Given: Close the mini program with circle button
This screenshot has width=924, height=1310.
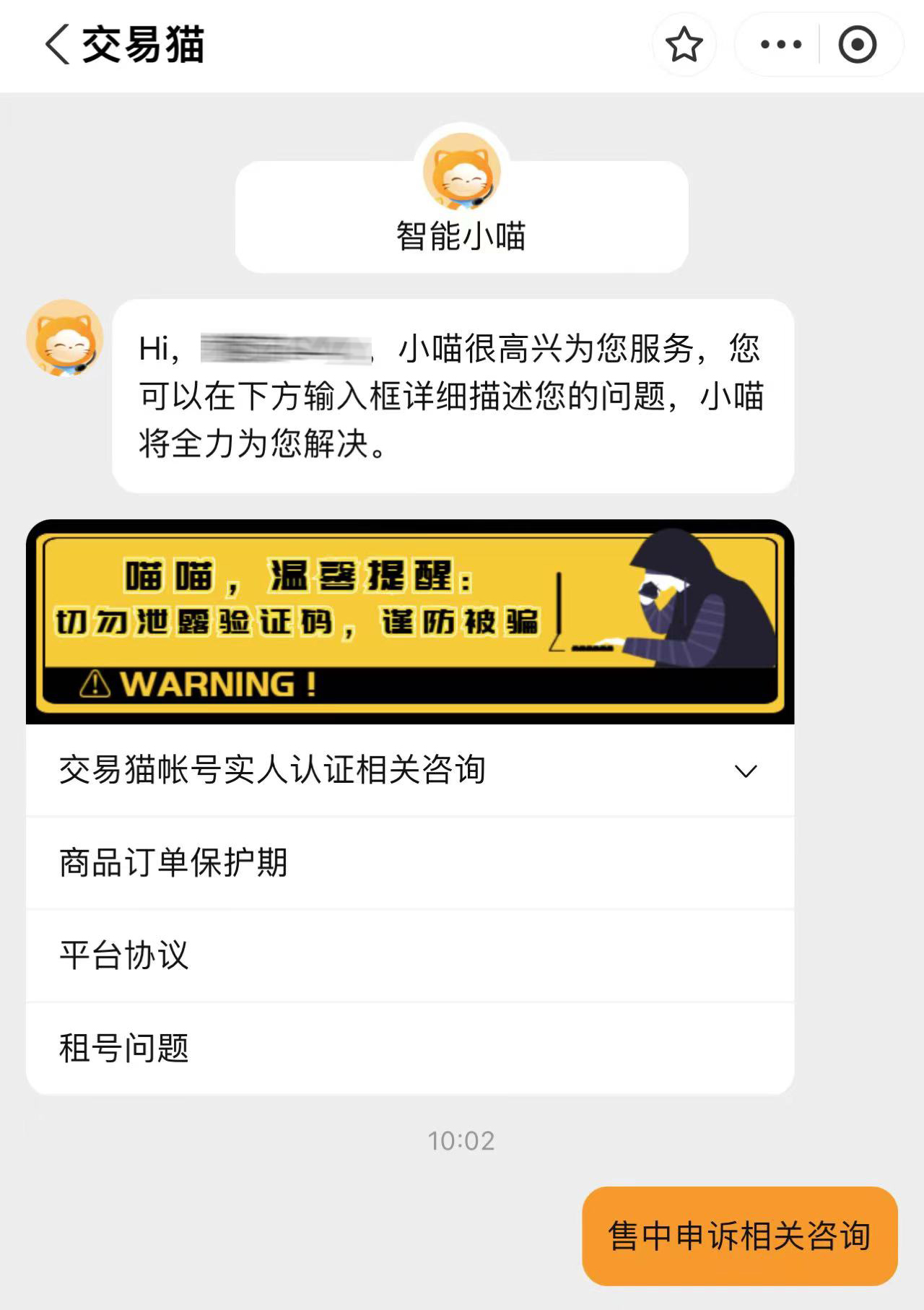Looking at the screenshot, I should (857, 45).
